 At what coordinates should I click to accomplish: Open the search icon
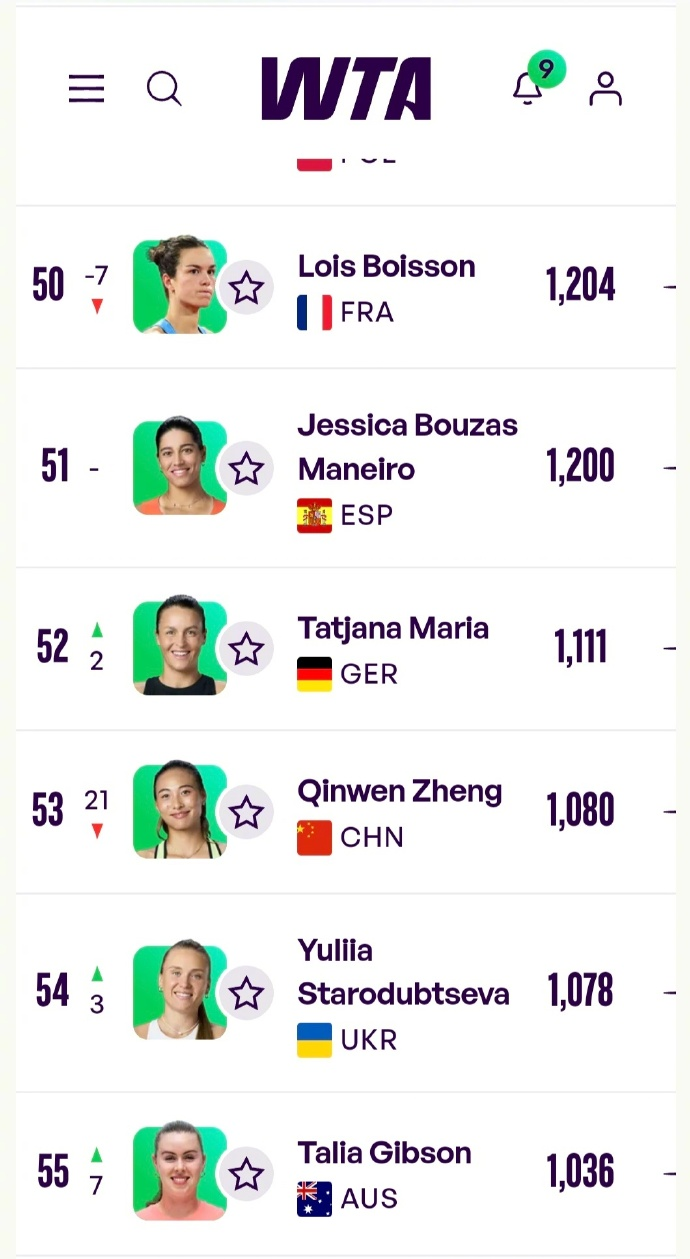pos(164,89)
